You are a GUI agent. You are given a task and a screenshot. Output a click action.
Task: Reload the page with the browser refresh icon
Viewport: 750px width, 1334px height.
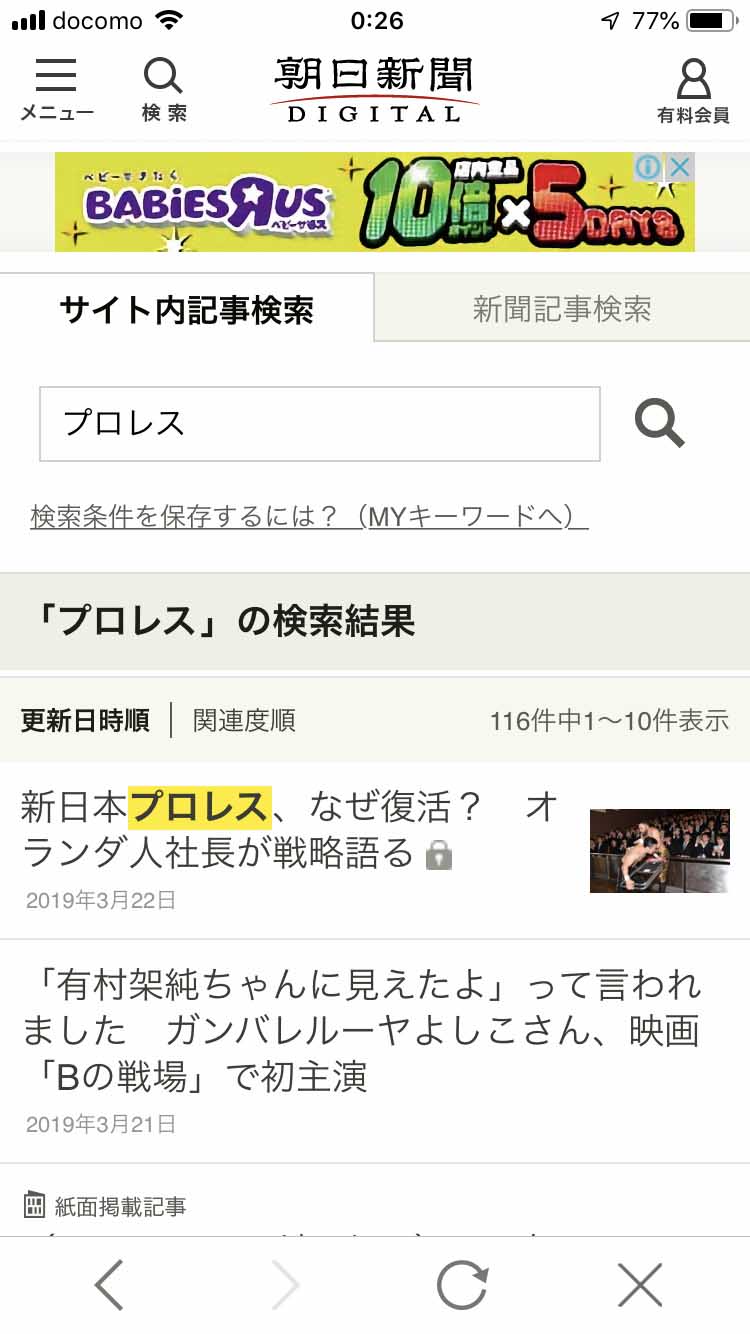tap(464, 1285)
